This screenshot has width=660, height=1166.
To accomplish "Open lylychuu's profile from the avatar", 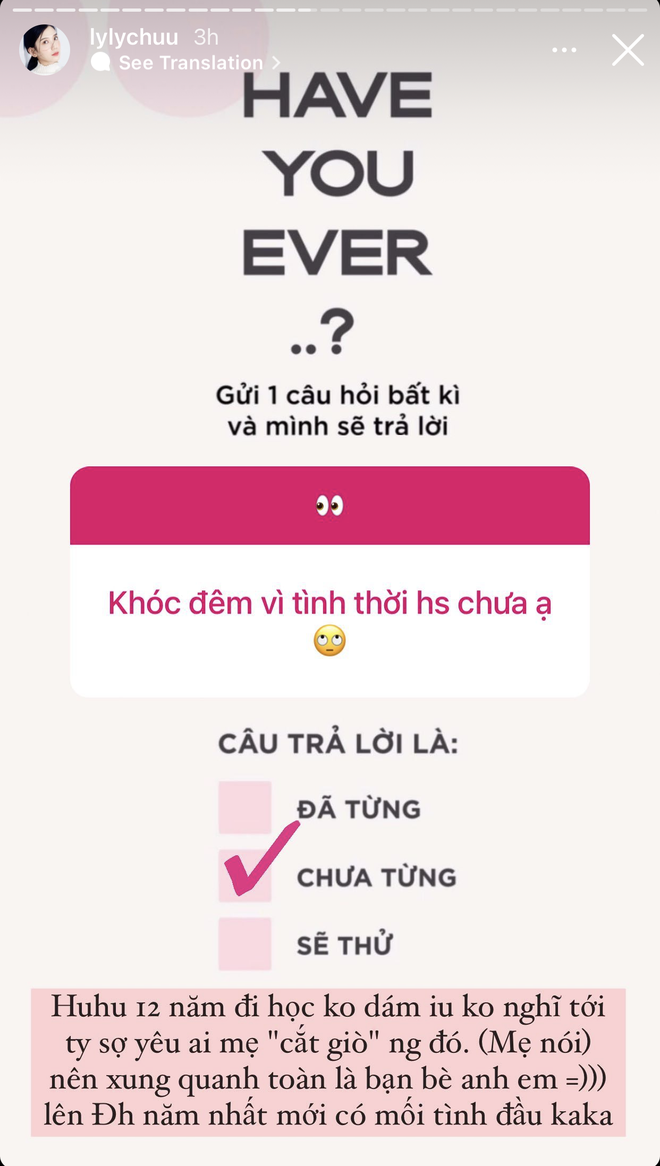I will (45, 50).
